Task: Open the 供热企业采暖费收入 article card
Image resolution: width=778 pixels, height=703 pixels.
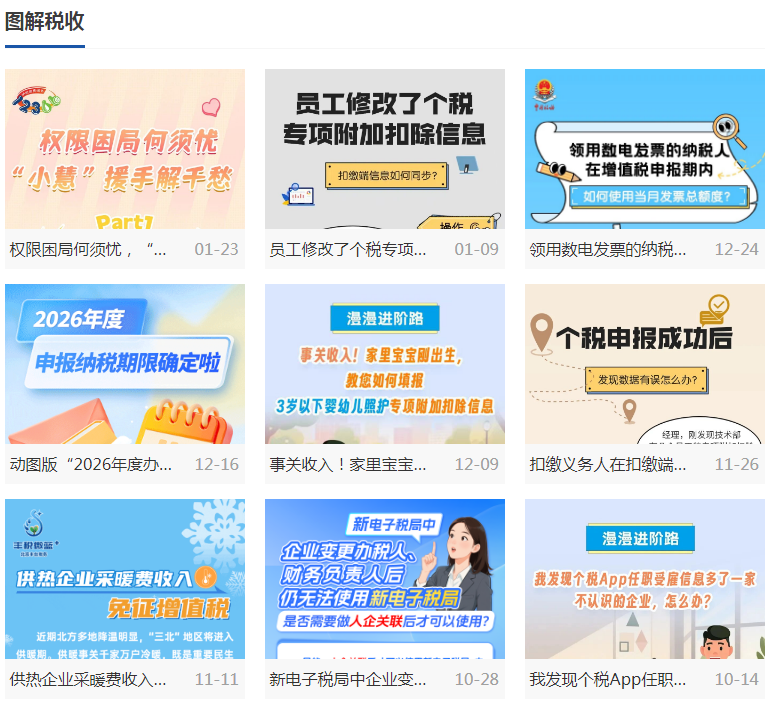Action: (125, 580)
